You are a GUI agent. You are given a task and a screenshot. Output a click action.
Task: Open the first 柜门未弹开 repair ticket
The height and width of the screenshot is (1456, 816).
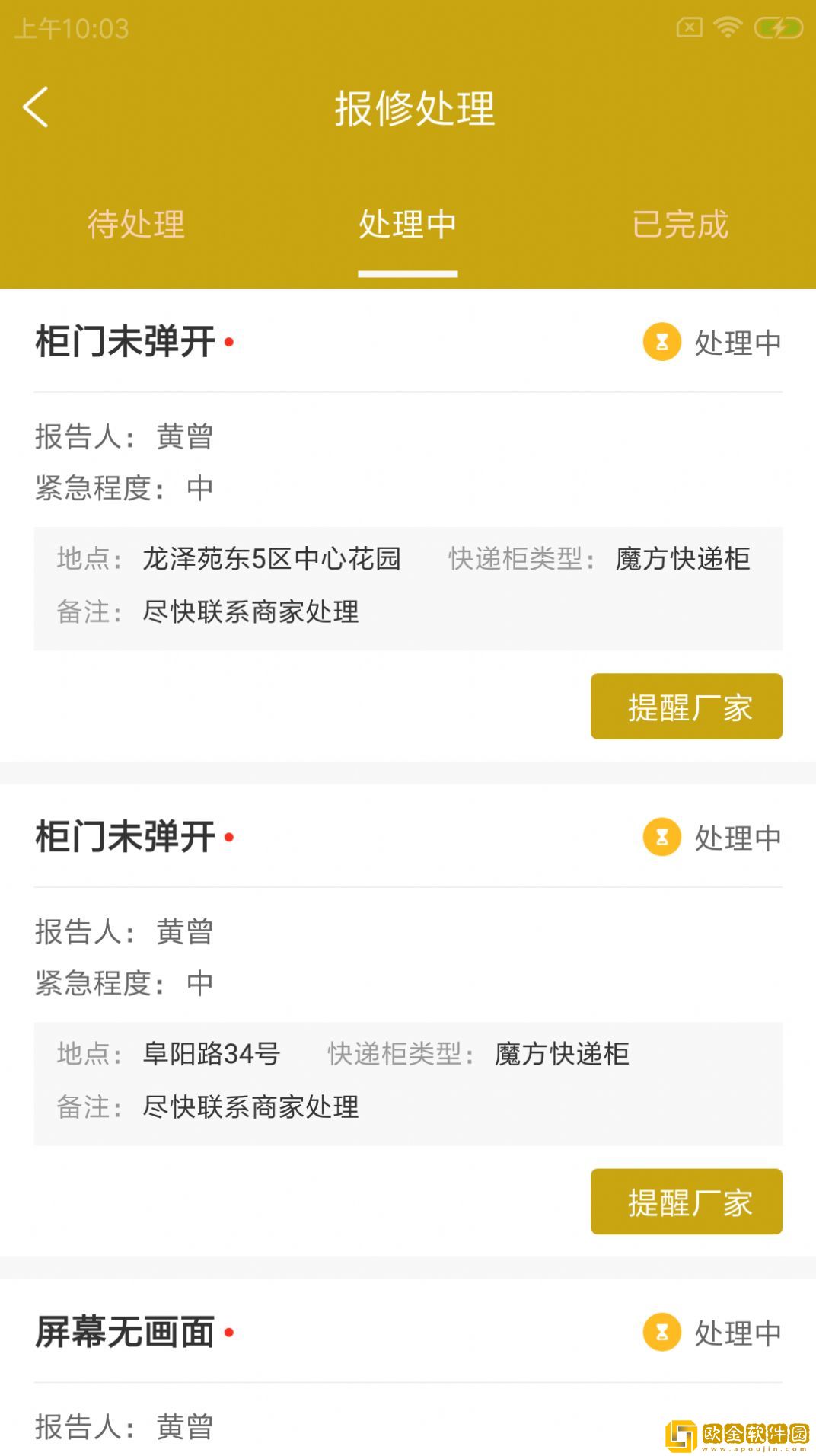coord(125,342)
